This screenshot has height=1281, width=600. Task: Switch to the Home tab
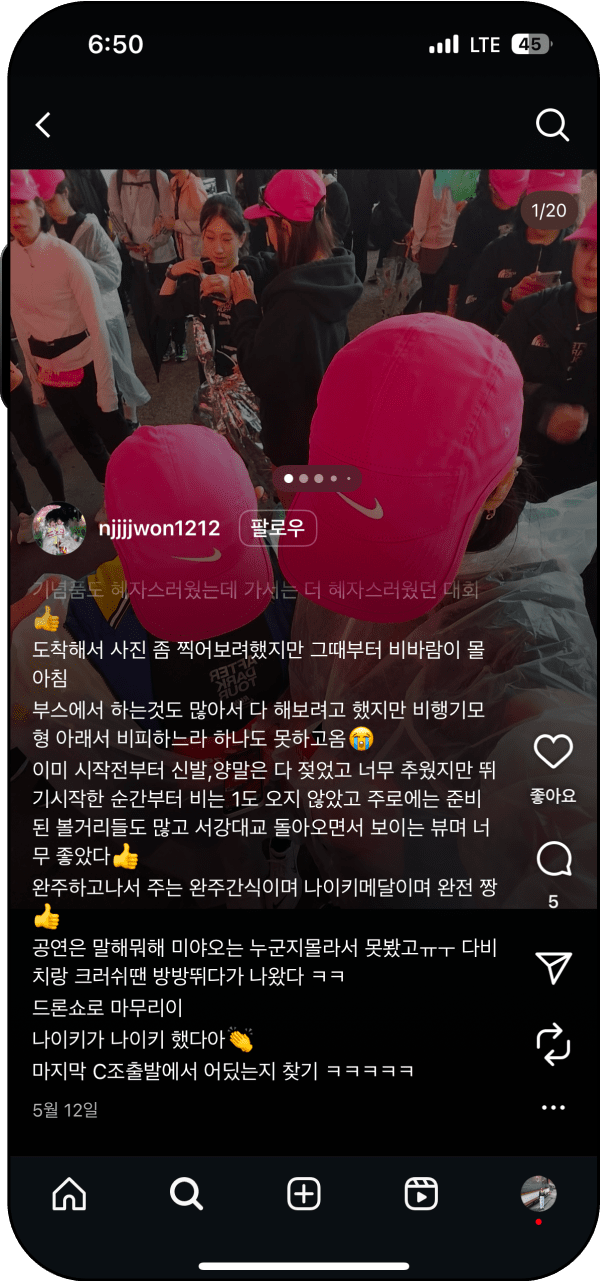69,1193
